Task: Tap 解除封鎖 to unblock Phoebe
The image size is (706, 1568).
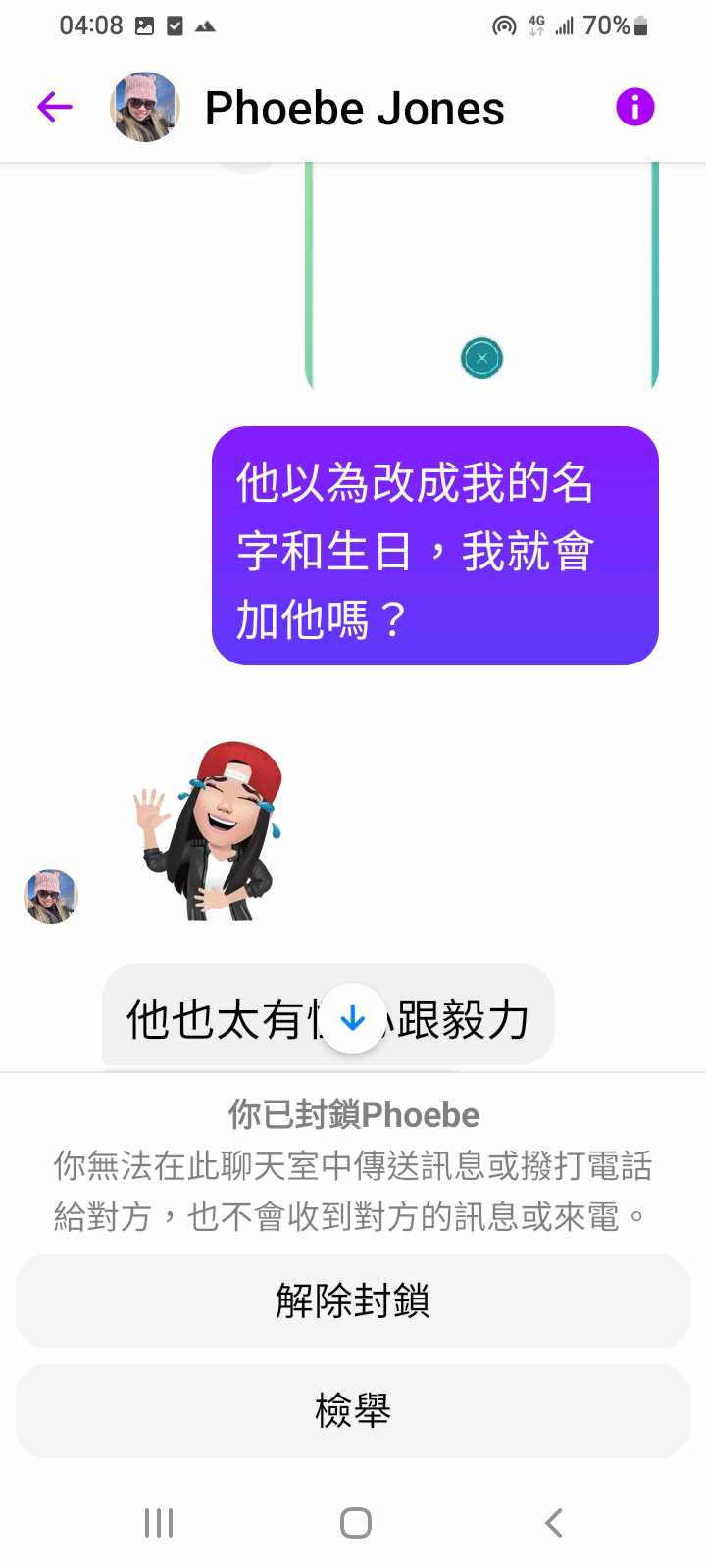Action: click(x=353, y=1301)
